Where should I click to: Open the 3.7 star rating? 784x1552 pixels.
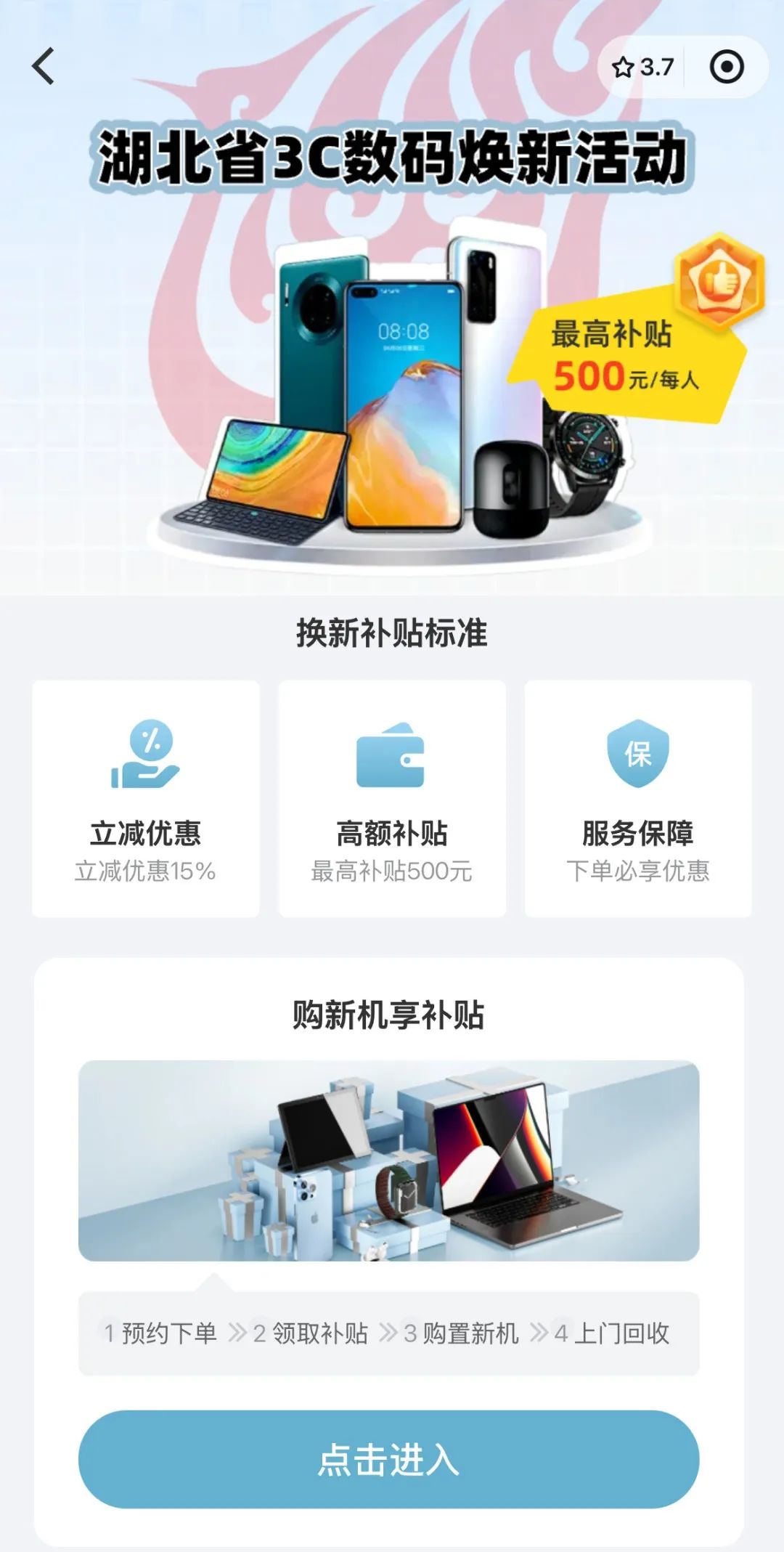[643, 68]
